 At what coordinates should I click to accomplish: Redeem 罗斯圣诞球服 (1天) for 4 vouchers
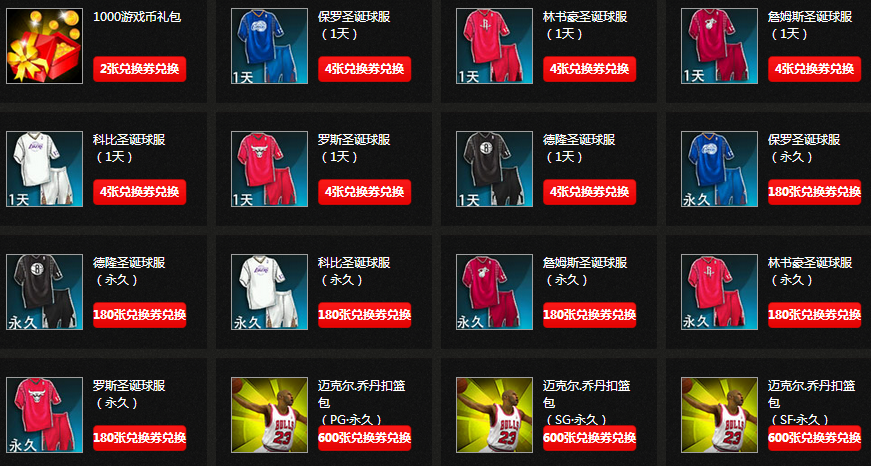click(x=364, y=192)
